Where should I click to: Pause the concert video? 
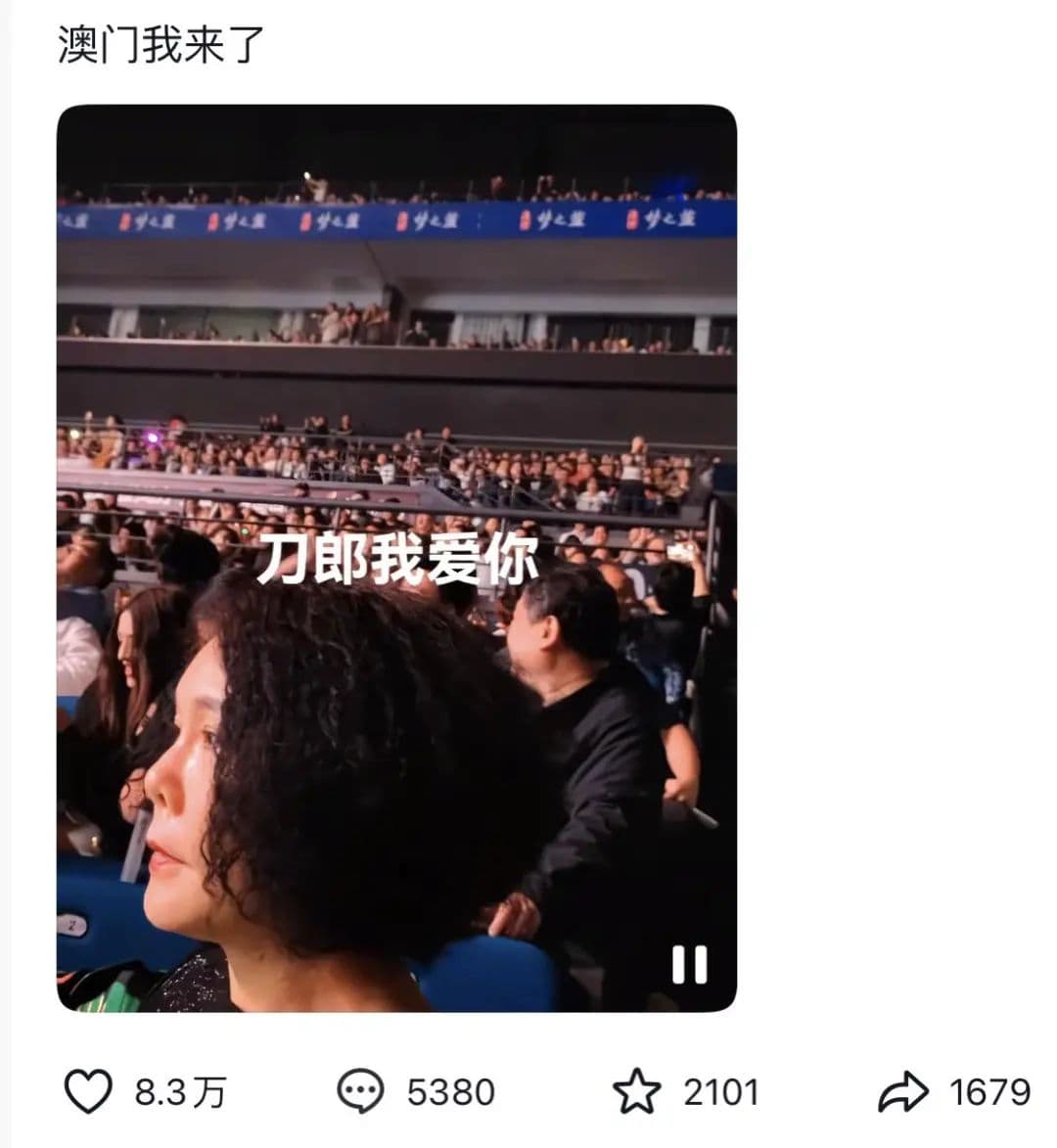click(x=689, y=964)
